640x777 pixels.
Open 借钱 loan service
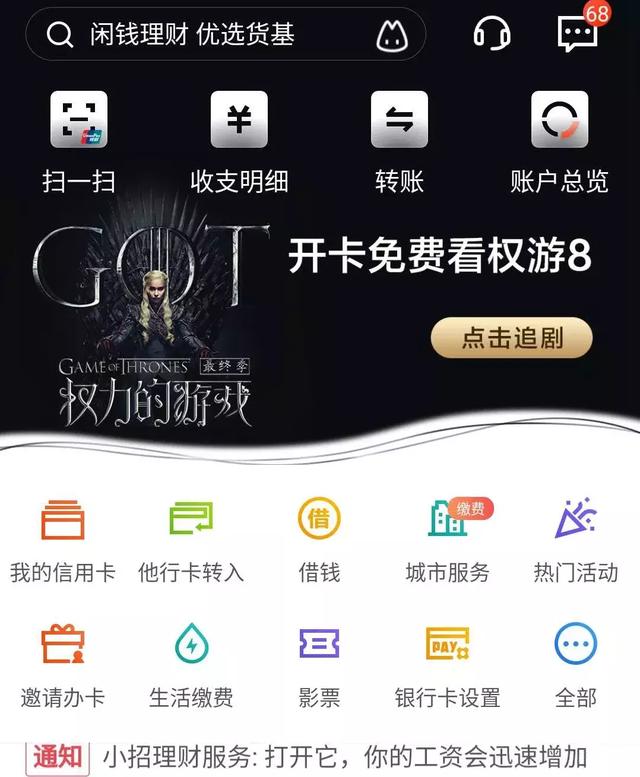tap(319, 540)
